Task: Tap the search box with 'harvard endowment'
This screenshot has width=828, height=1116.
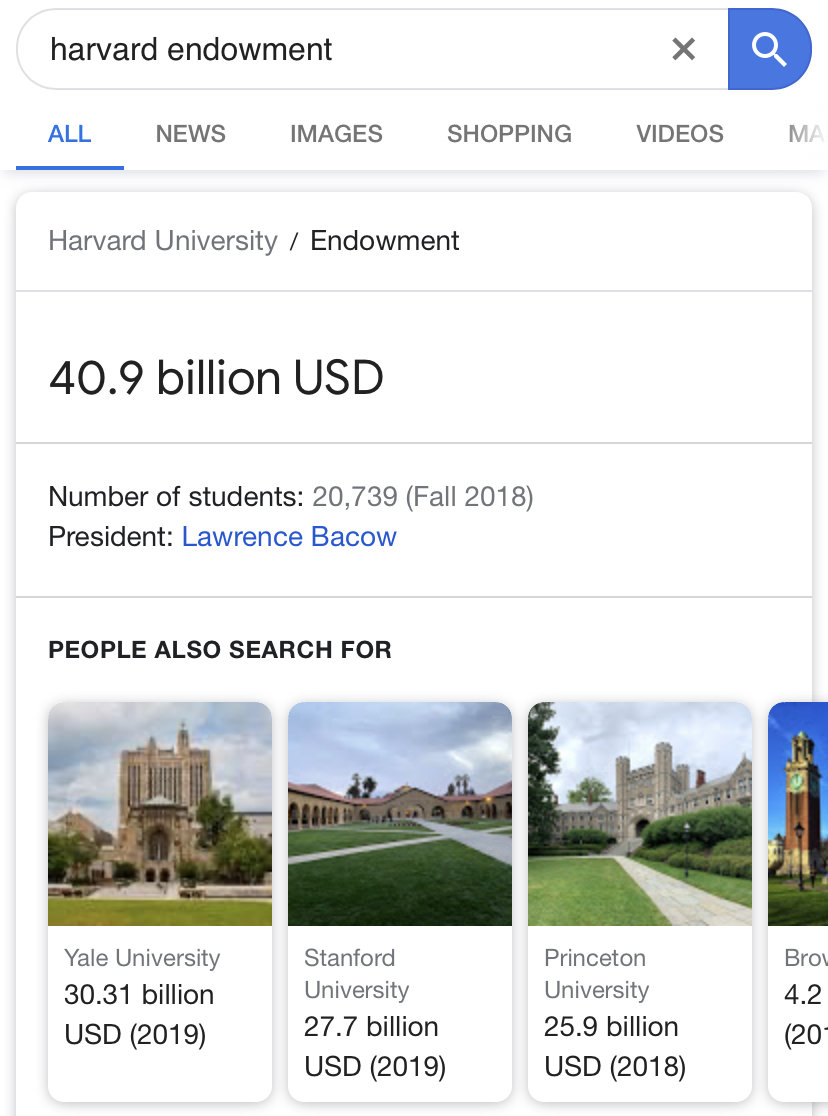Action: [340, 49]
